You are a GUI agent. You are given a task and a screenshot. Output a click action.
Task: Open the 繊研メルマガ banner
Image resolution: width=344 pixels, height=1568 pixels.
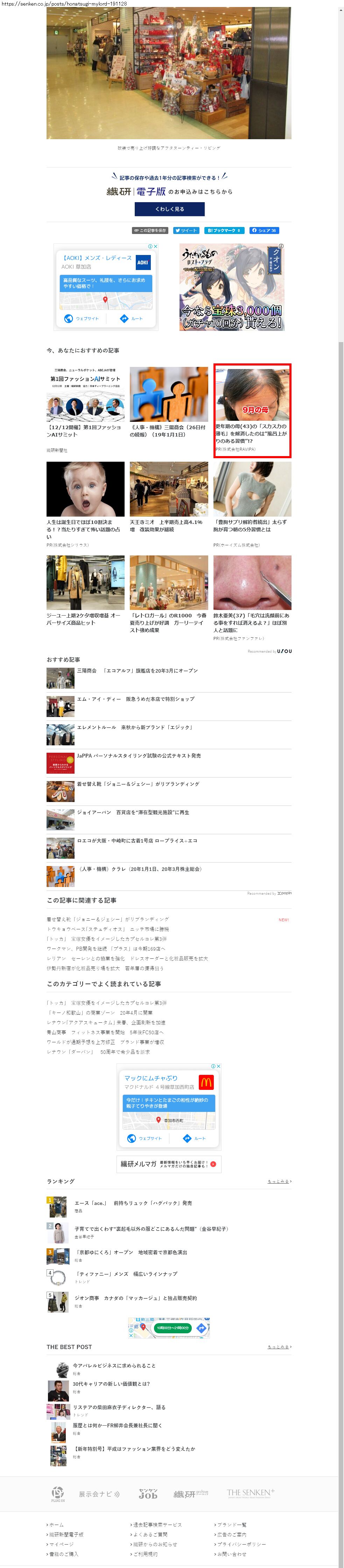pyautogui.click(x=169, y=1164)
